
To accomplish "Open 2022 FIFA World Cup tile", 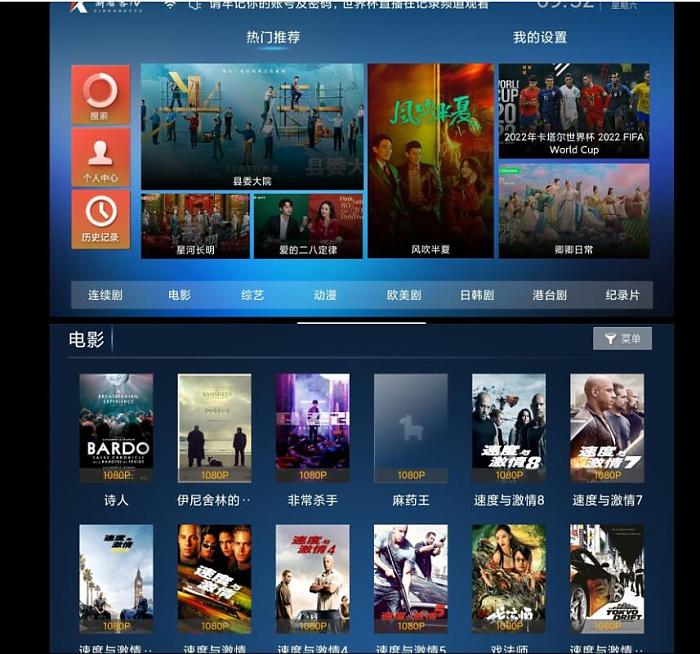I will (573, 110).
